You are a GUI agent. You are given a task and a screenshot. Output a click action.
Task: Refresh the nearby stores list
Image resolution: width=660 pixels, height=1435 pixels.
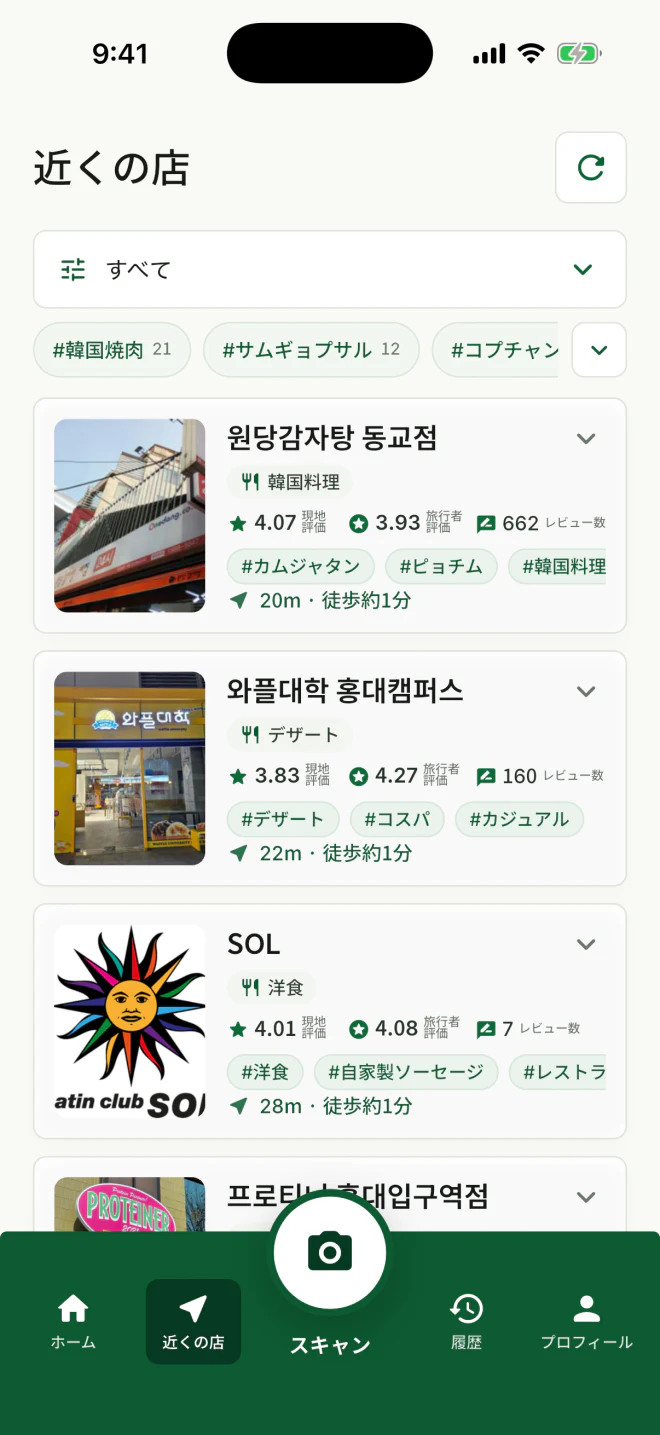[591, 168]
